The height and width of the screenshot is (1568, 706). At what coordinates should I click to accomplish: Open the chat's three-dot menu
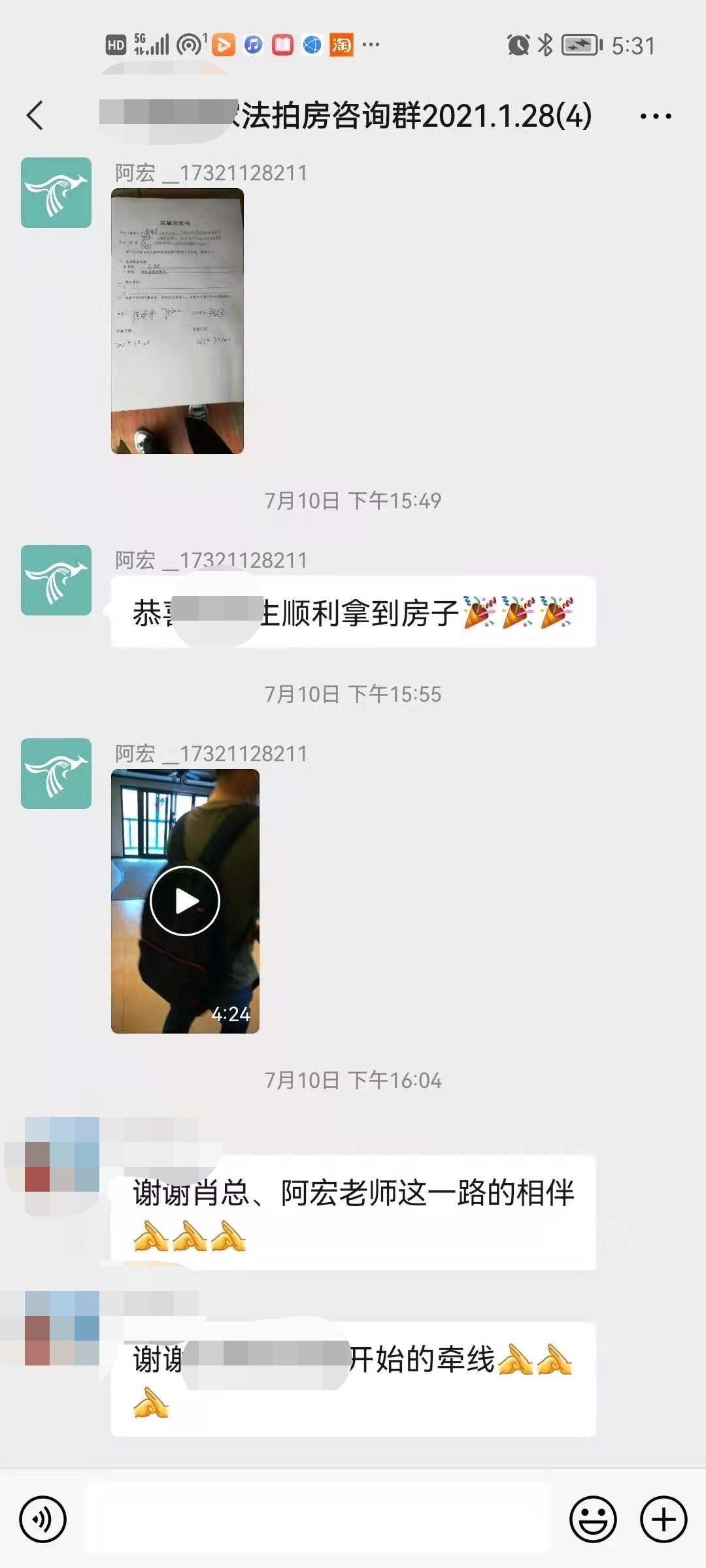655,117
